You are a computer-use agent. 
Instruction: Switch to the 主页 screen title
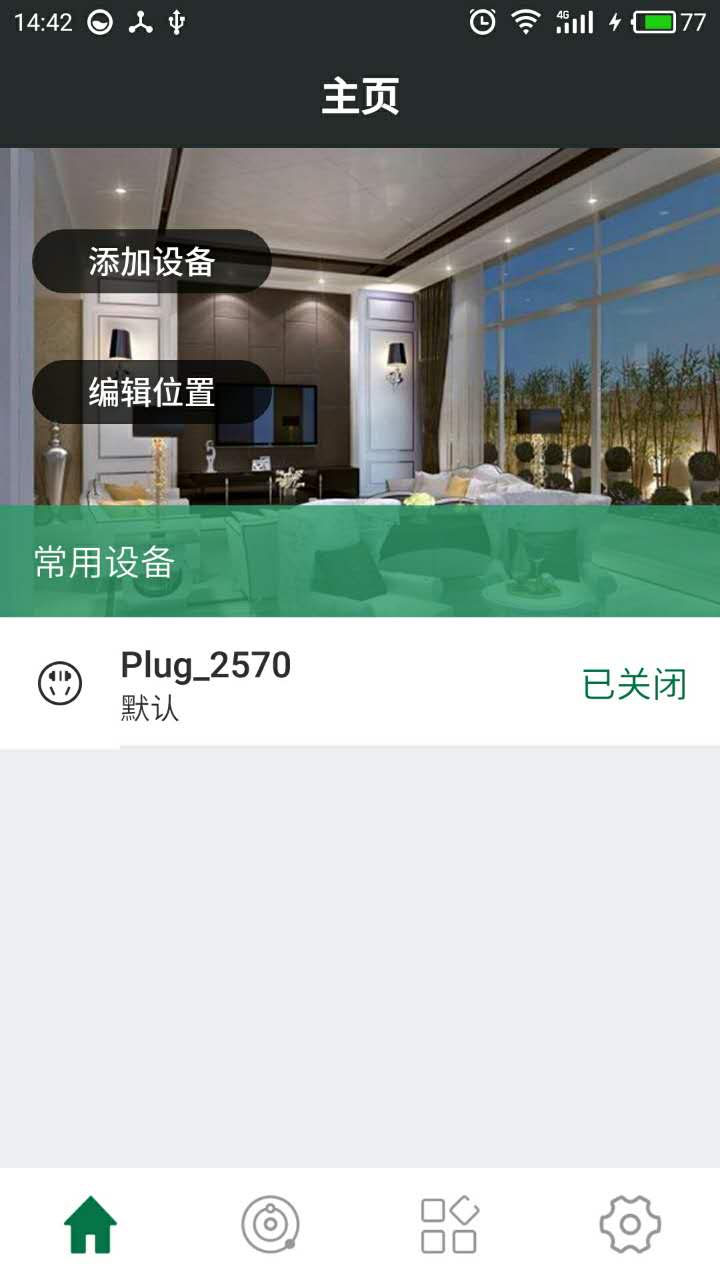coord(360,96)
